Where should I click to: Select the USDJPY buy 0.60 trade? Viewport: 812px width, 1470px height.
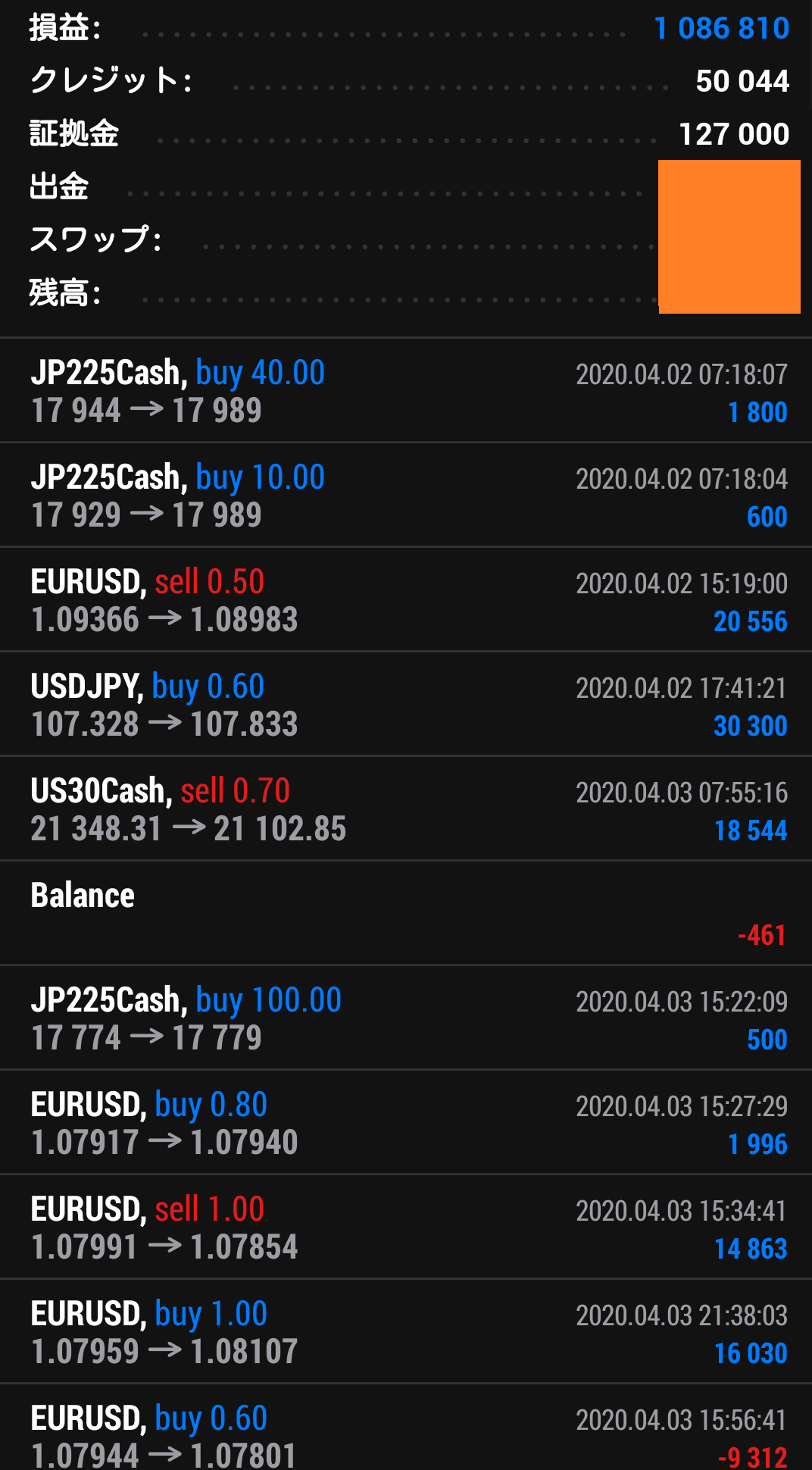point(406,704)
